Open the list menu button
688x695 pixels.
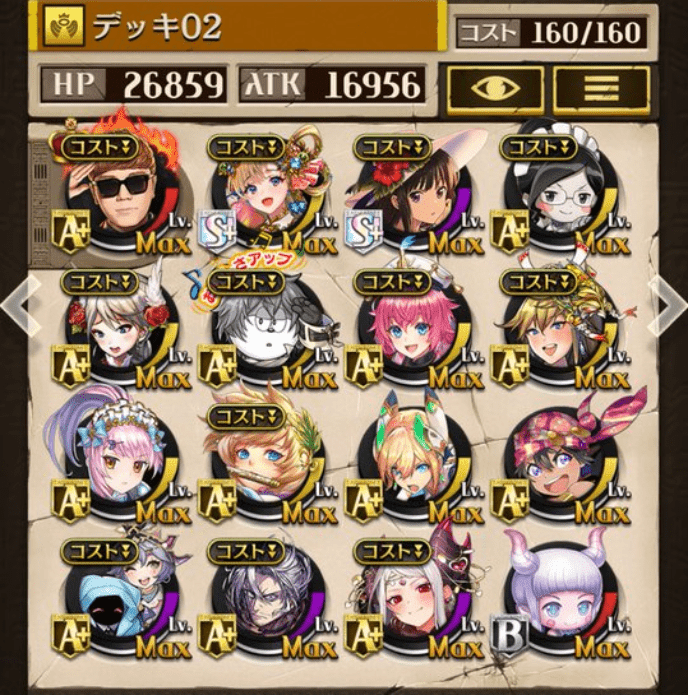(x=600, y=87)
